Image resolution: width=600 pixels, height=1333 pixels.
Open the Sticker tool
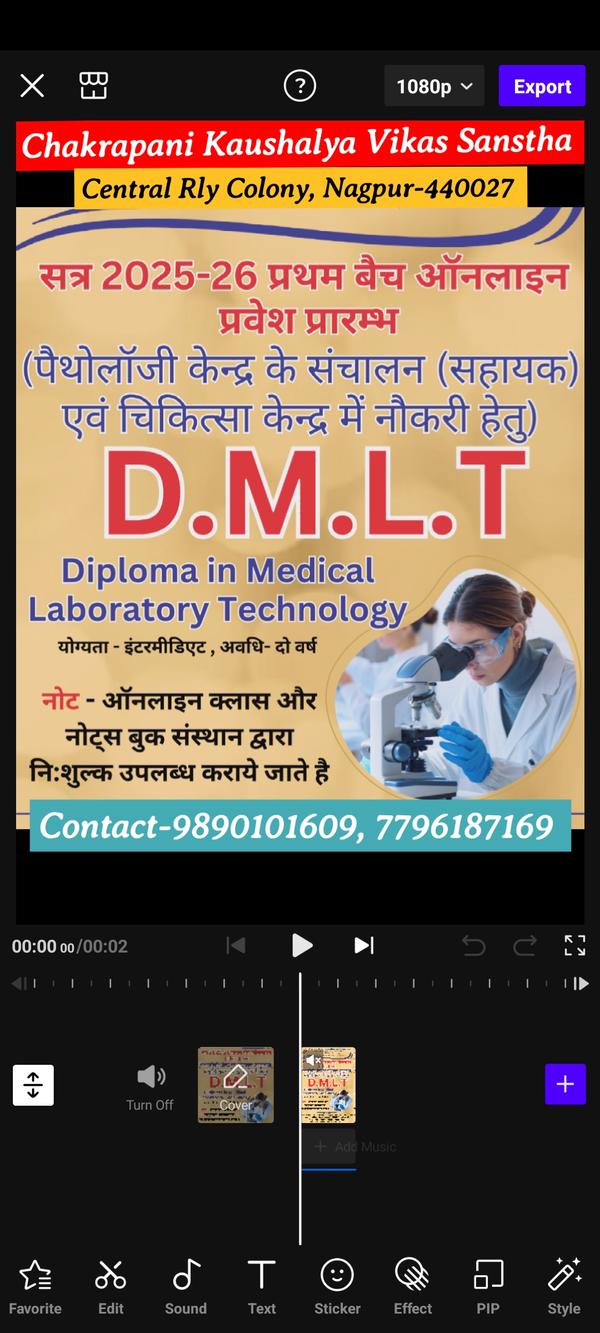click(x=337, y=1285)
